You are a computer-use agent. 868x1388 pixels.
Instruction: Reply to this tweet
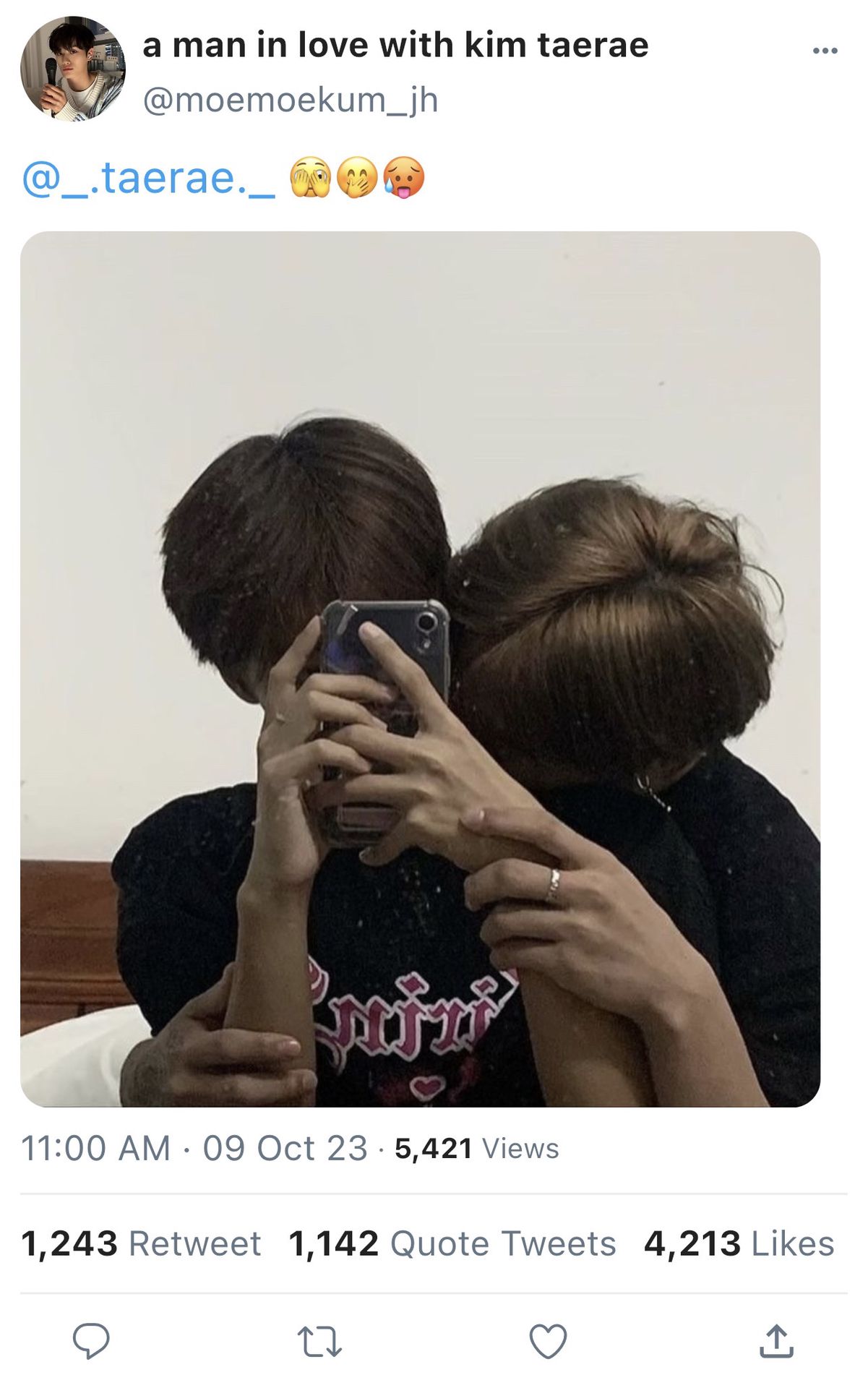click(x=91, y=1341)
